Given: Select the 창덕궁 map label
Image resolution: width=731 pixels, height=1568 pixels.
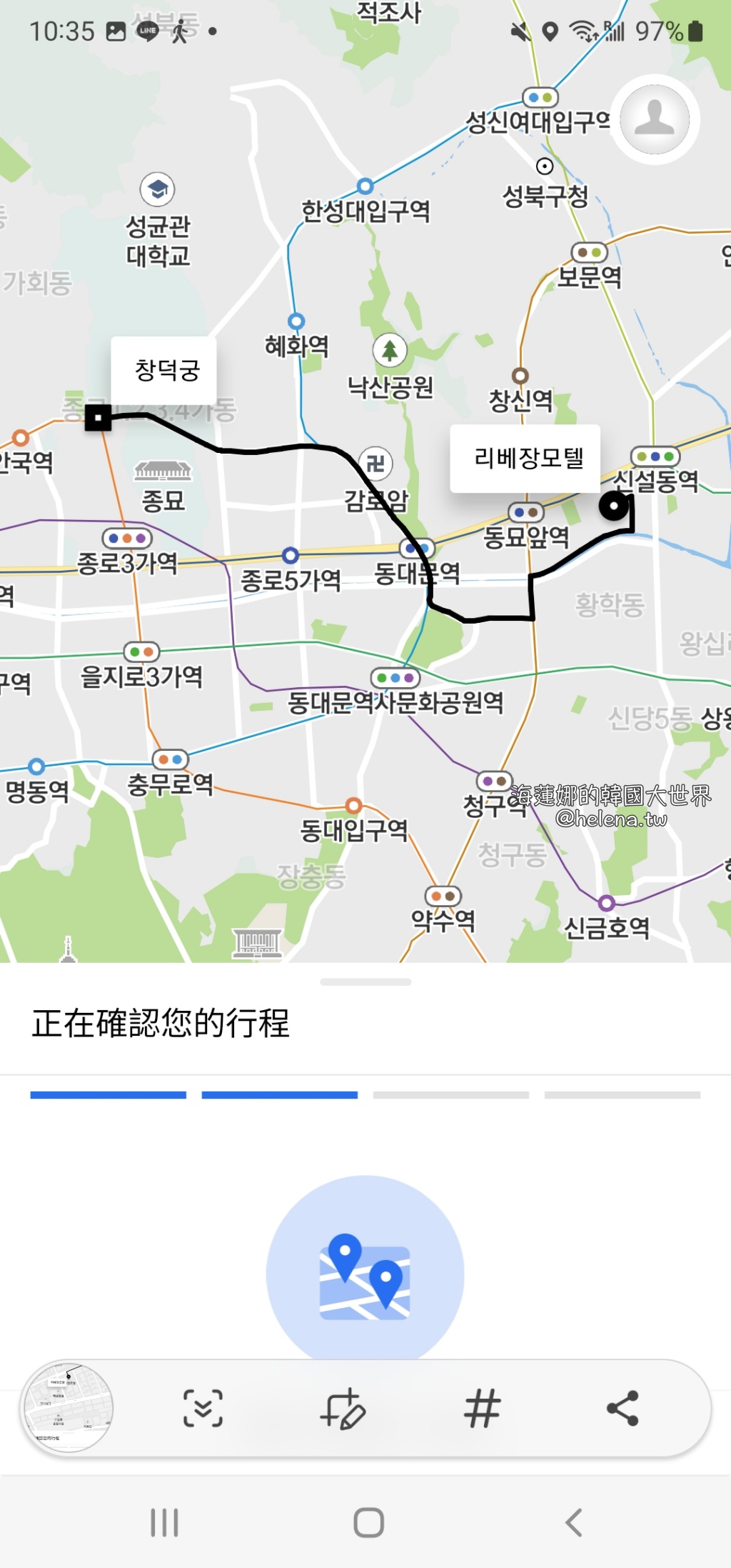Looking at the screenshot, I should (166, 370).
